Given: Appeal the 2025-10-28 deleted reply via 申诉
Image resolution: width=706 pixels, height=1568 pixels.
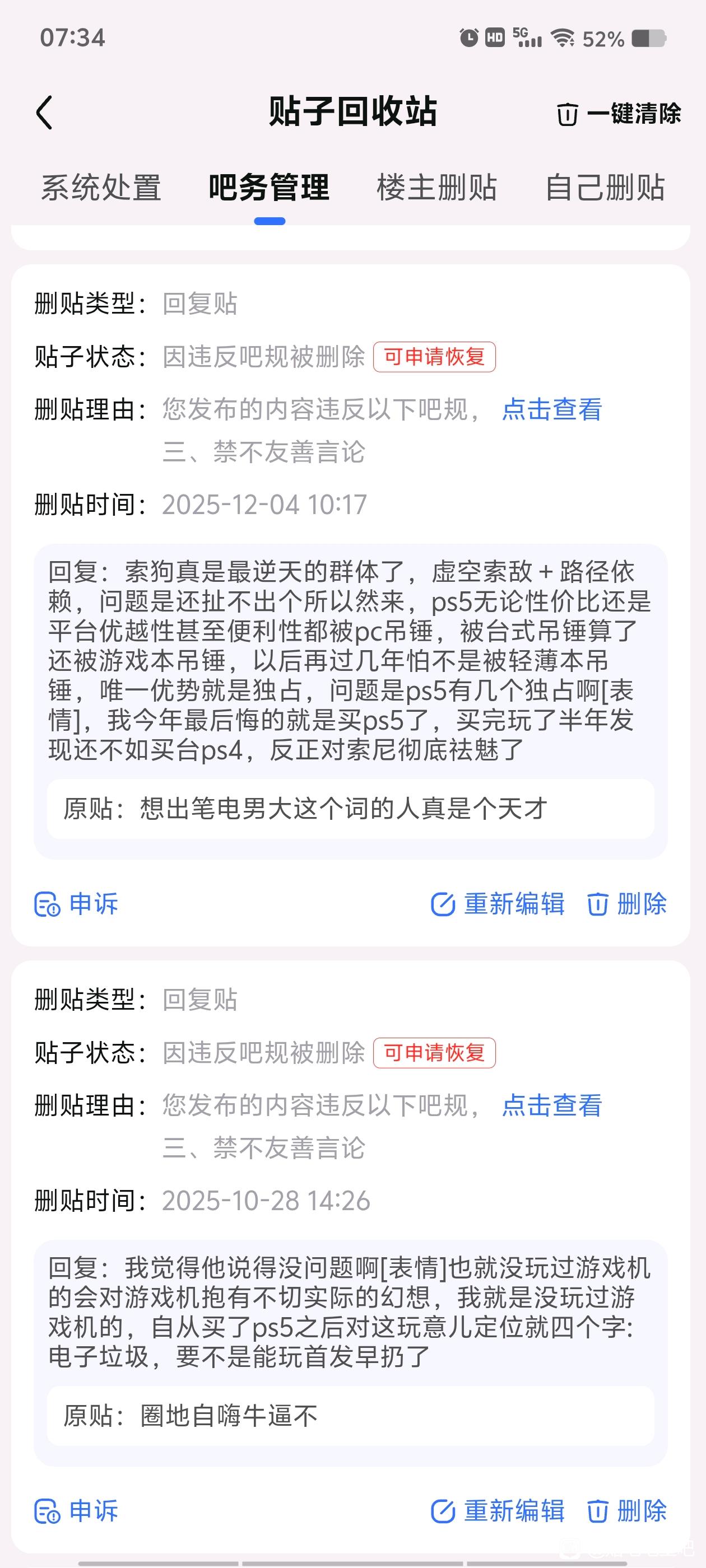Looking at the screenshot, I should (77, 1511).
